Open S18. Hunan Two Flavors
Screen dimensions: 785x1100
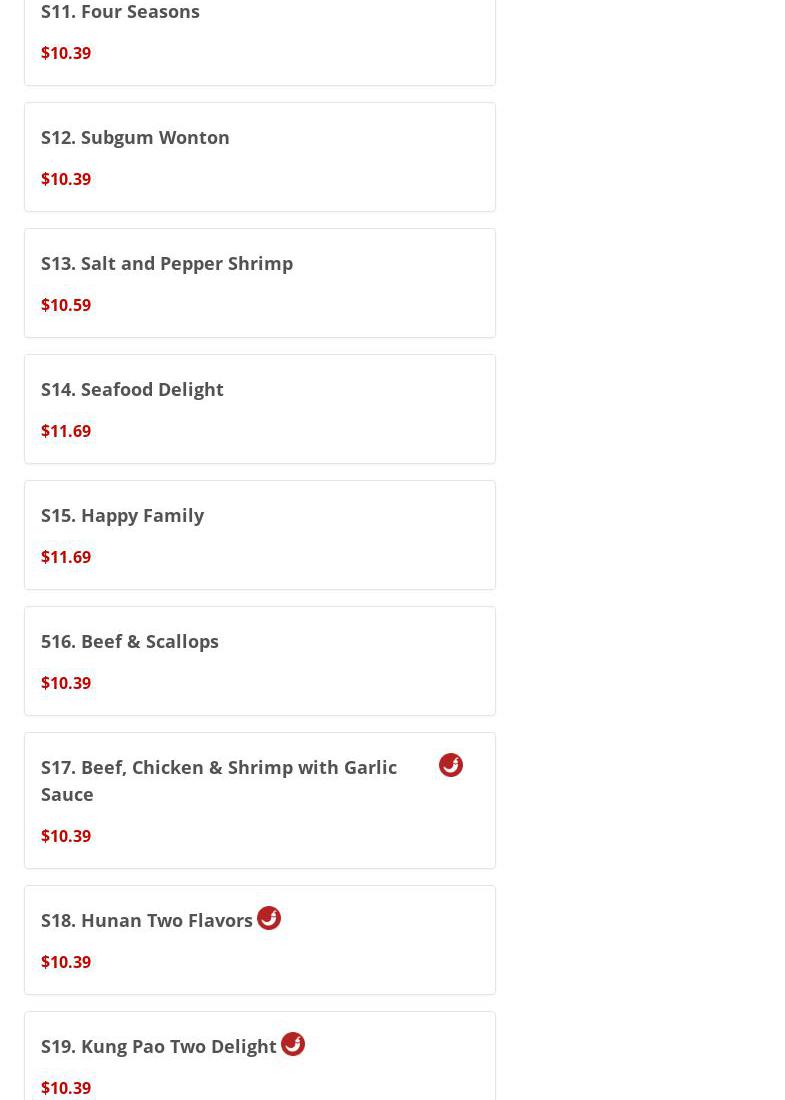point(147,921)
